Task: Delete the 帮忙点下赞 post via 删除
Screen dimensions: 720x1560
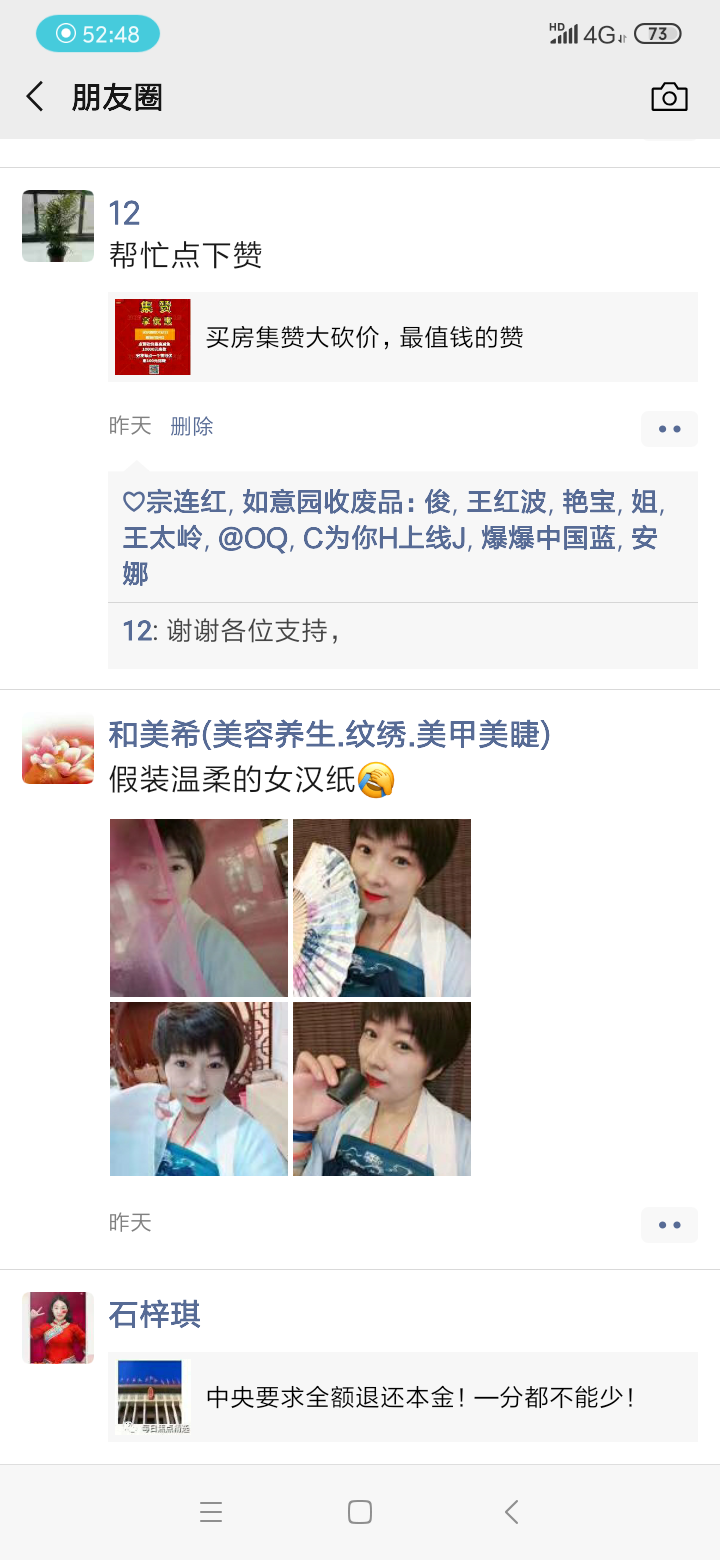Action: coord(192,426)
